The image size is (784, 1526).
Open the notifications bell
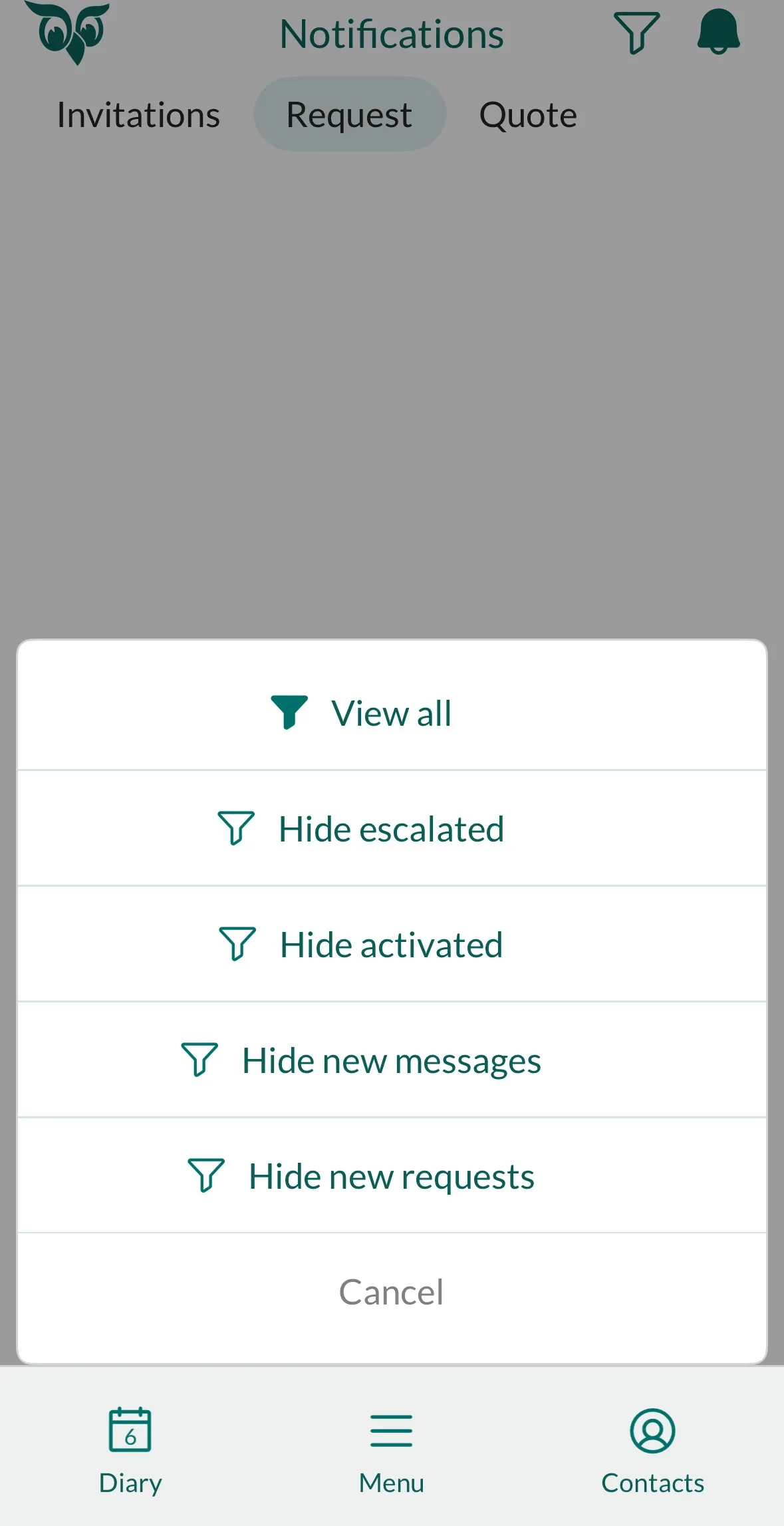click(718, 33)
